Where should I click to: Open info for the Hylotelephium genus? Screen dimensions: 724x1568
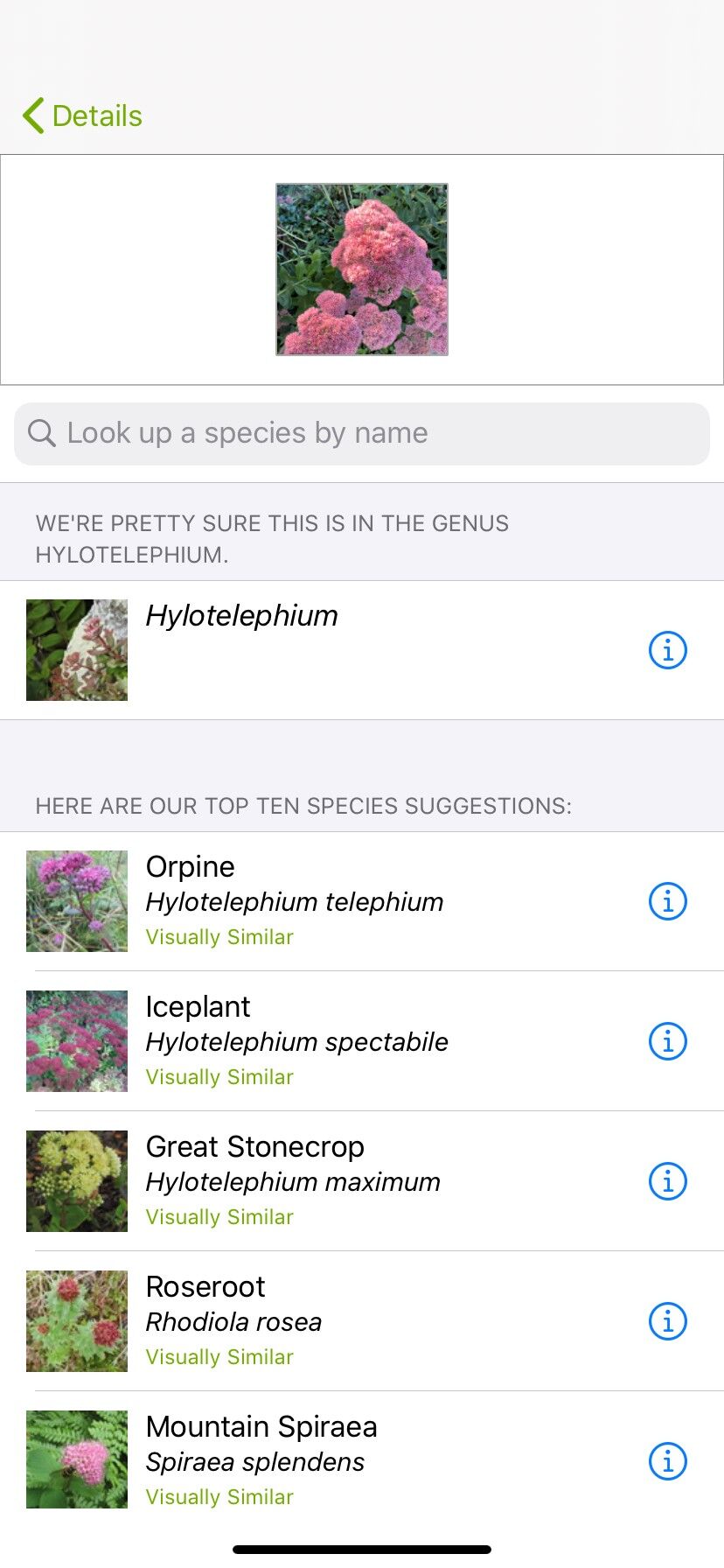[666, 649]
